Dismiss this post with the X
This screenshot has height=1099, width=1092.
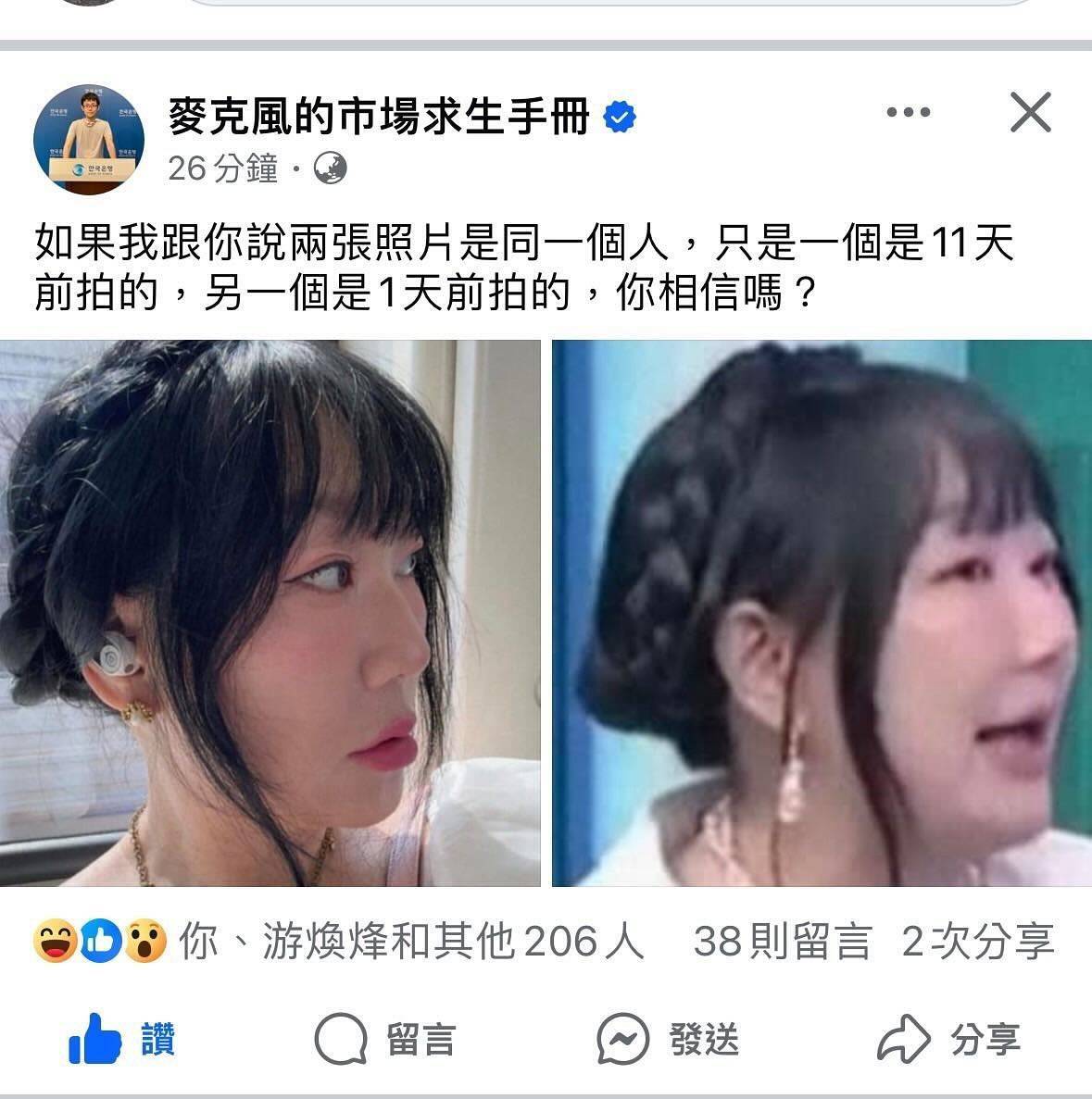pyautogui.click(x=1030, y=113)
